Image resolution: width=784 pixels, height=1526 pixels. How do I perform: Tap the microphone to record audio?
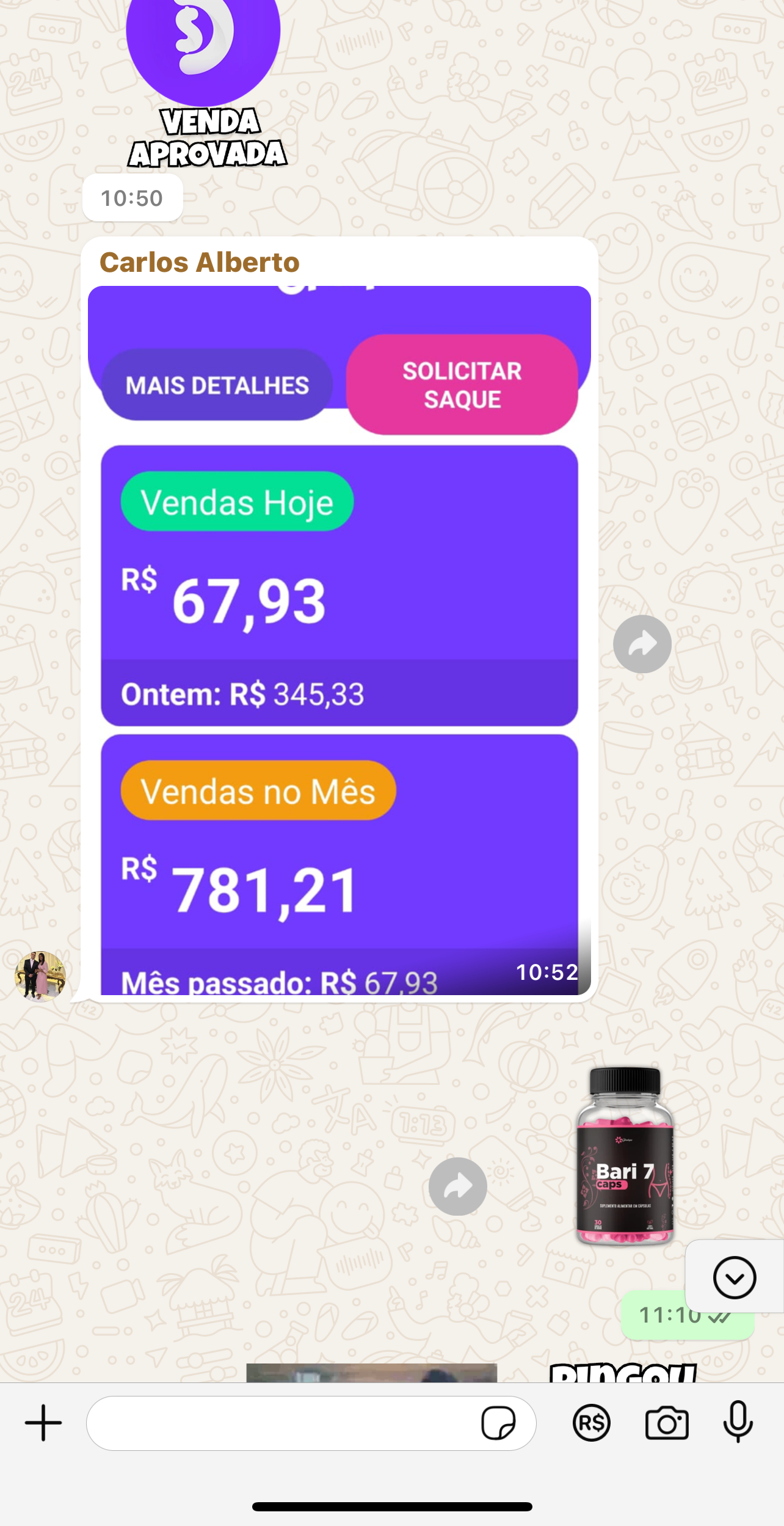coord(738,1423)
